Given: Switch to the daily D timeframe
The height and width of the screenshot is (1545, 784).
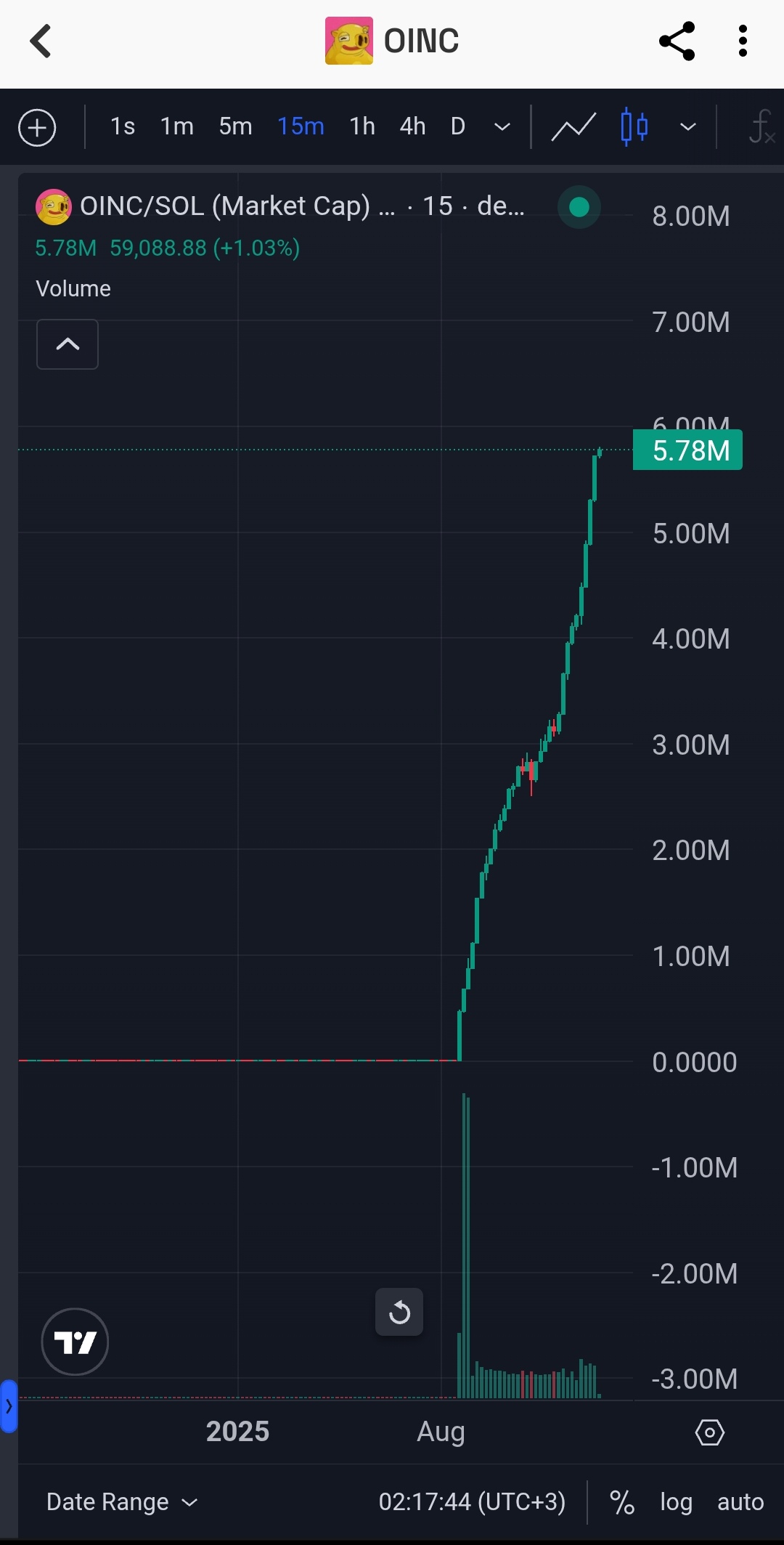Looking at the screenshot, I should (x=457, y=126).
